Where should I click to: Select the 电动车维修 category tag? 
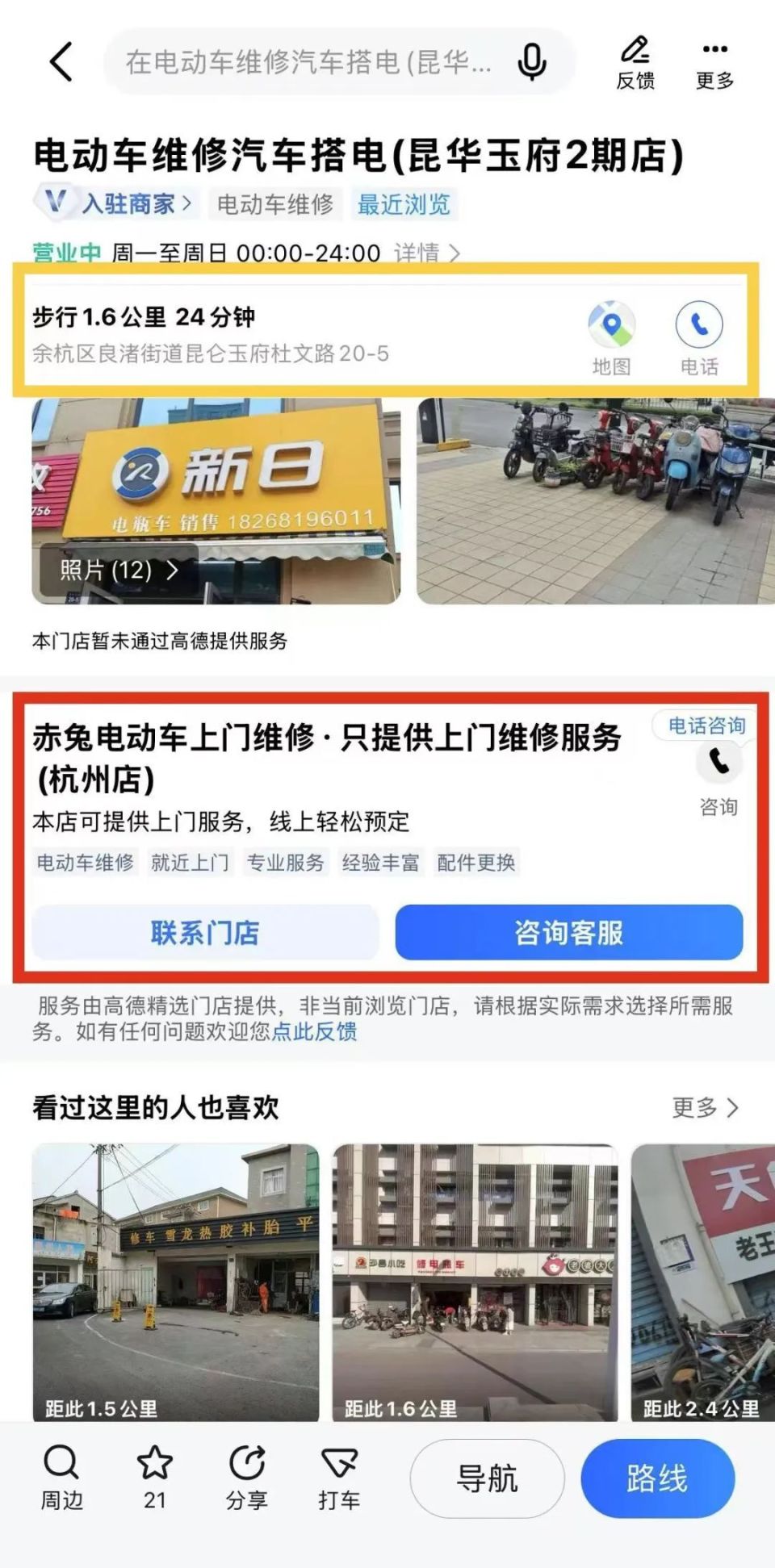click(x=275, y=205)
